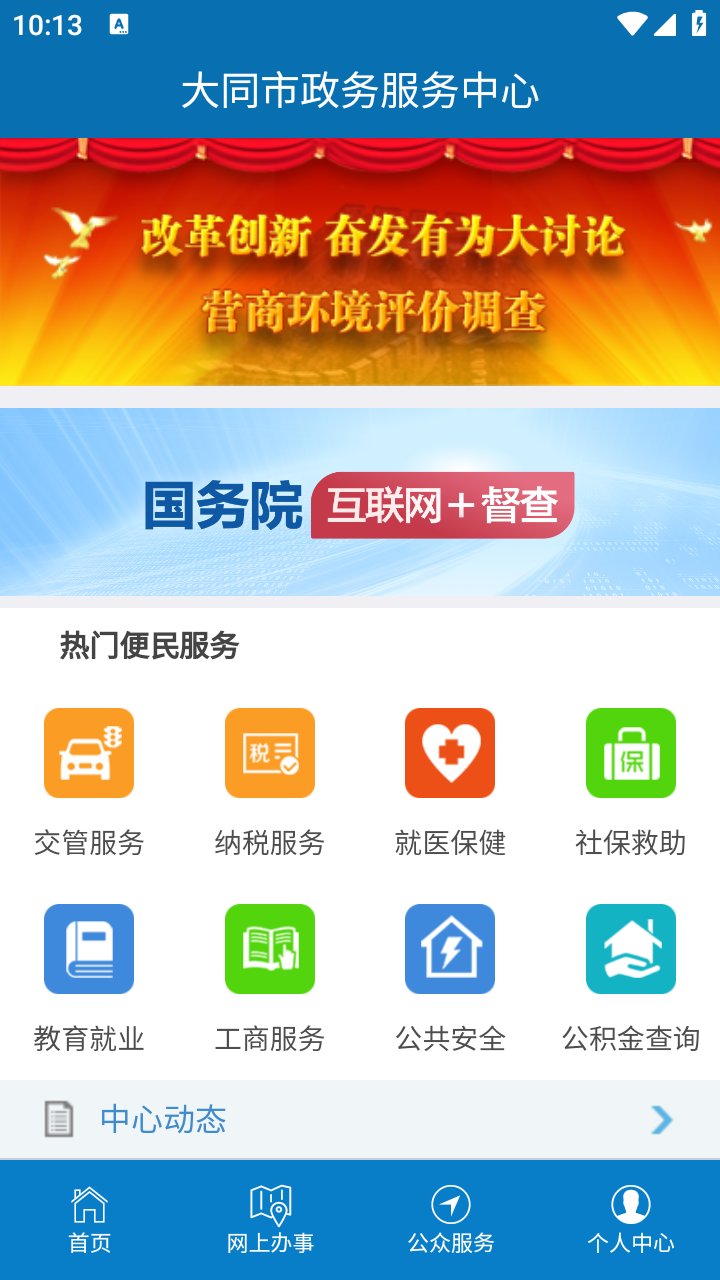The height and width of the screenshot is (1280, 720).
Task: Switch to the 网上办事 tab
Action: pos(270,1219)
